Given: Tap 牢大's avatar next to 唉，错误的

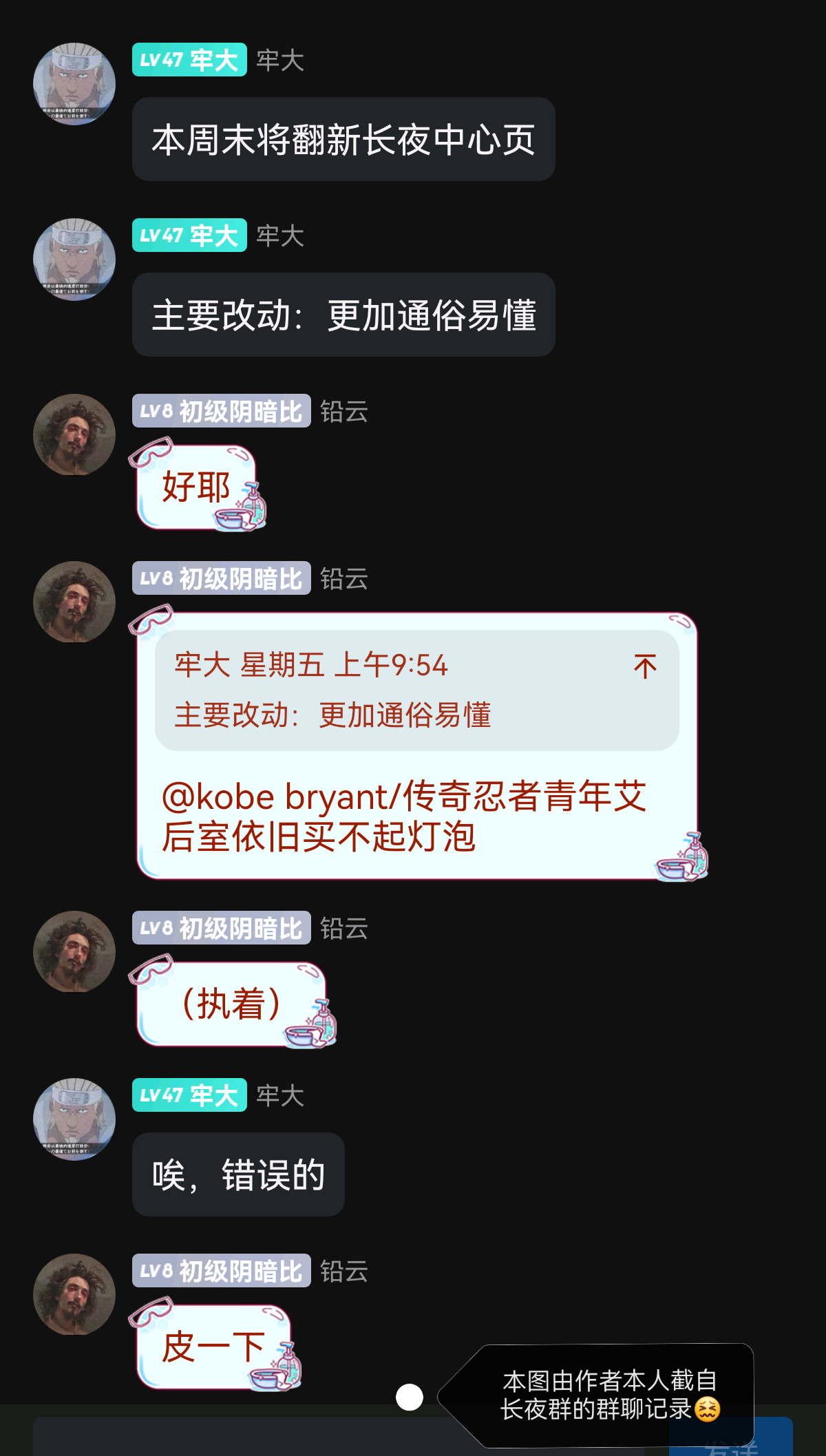Looking at the screenshot, I should [74, 1119].
